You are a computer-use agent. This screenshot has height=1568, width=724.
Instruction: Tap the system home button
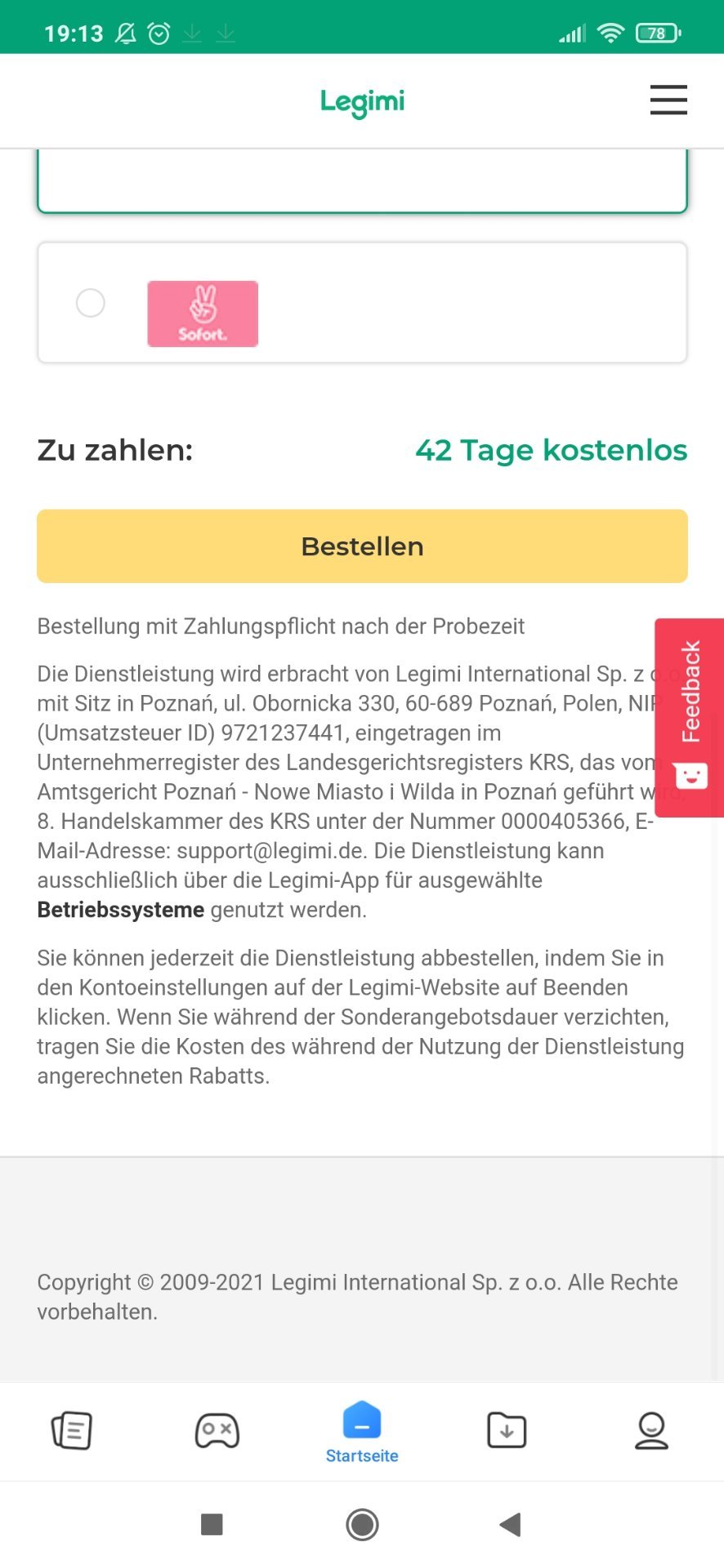(x=362, y=1524)
